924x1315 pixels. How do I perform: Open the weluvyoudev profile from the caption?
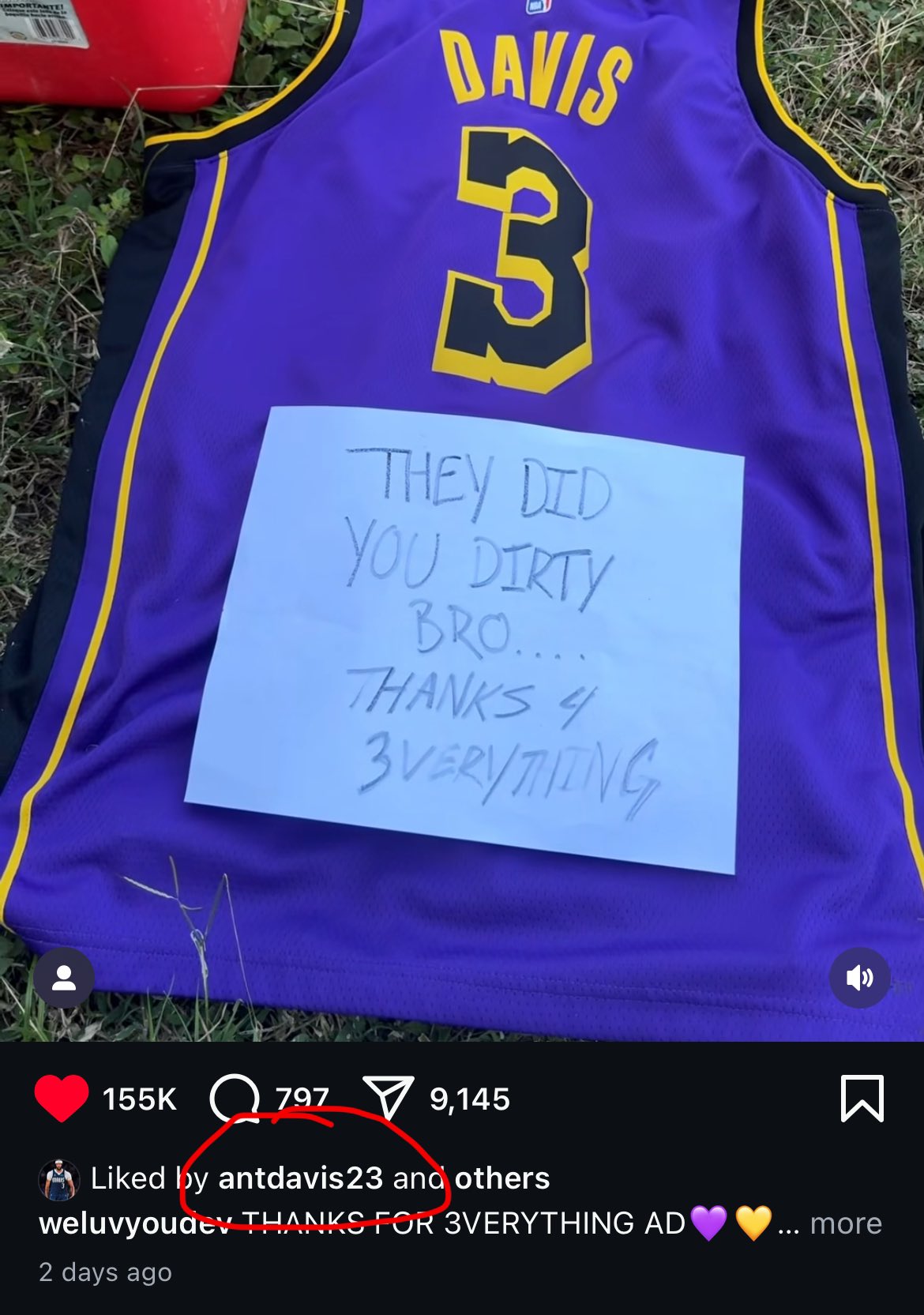(134, 1223)
